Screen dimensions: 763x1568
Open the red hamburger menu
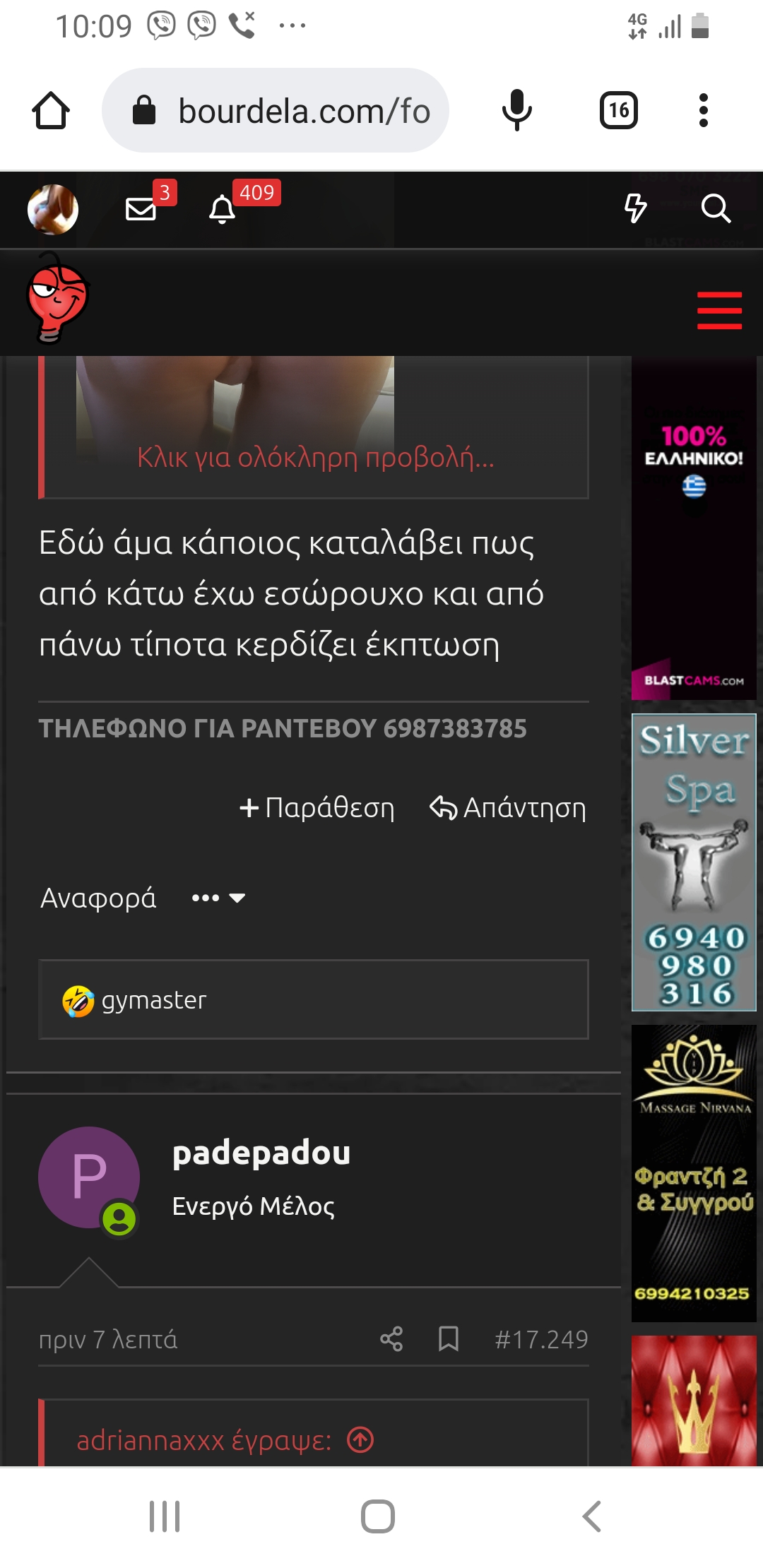[x=719, y=311]
